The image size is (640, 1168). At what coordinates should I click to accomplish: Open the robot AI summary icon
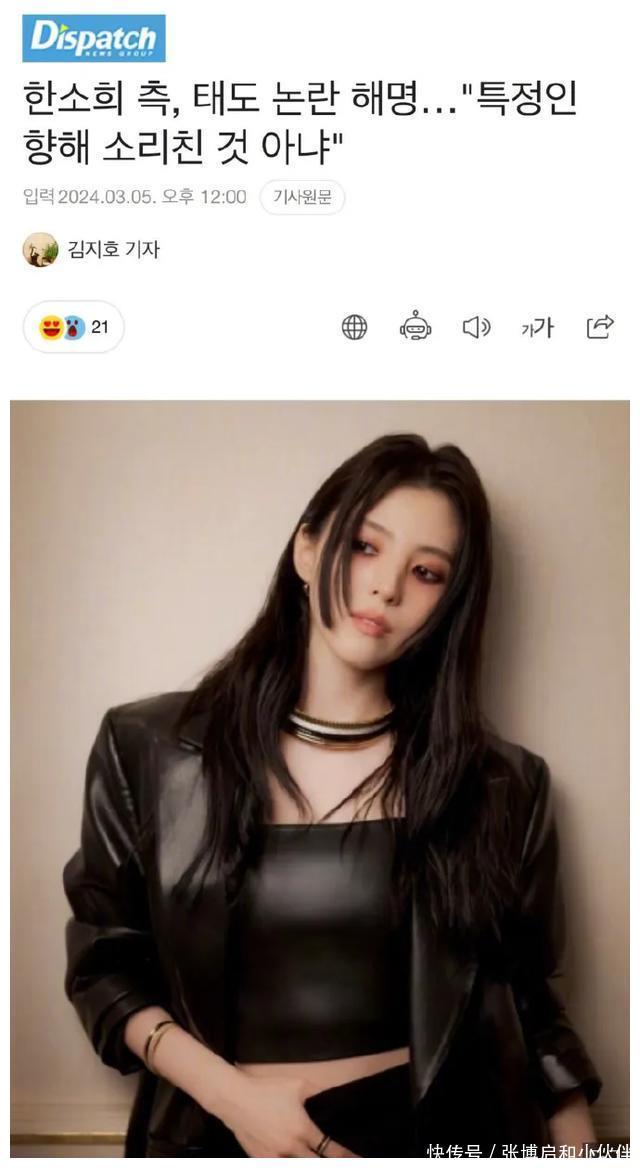pos(415,327)
